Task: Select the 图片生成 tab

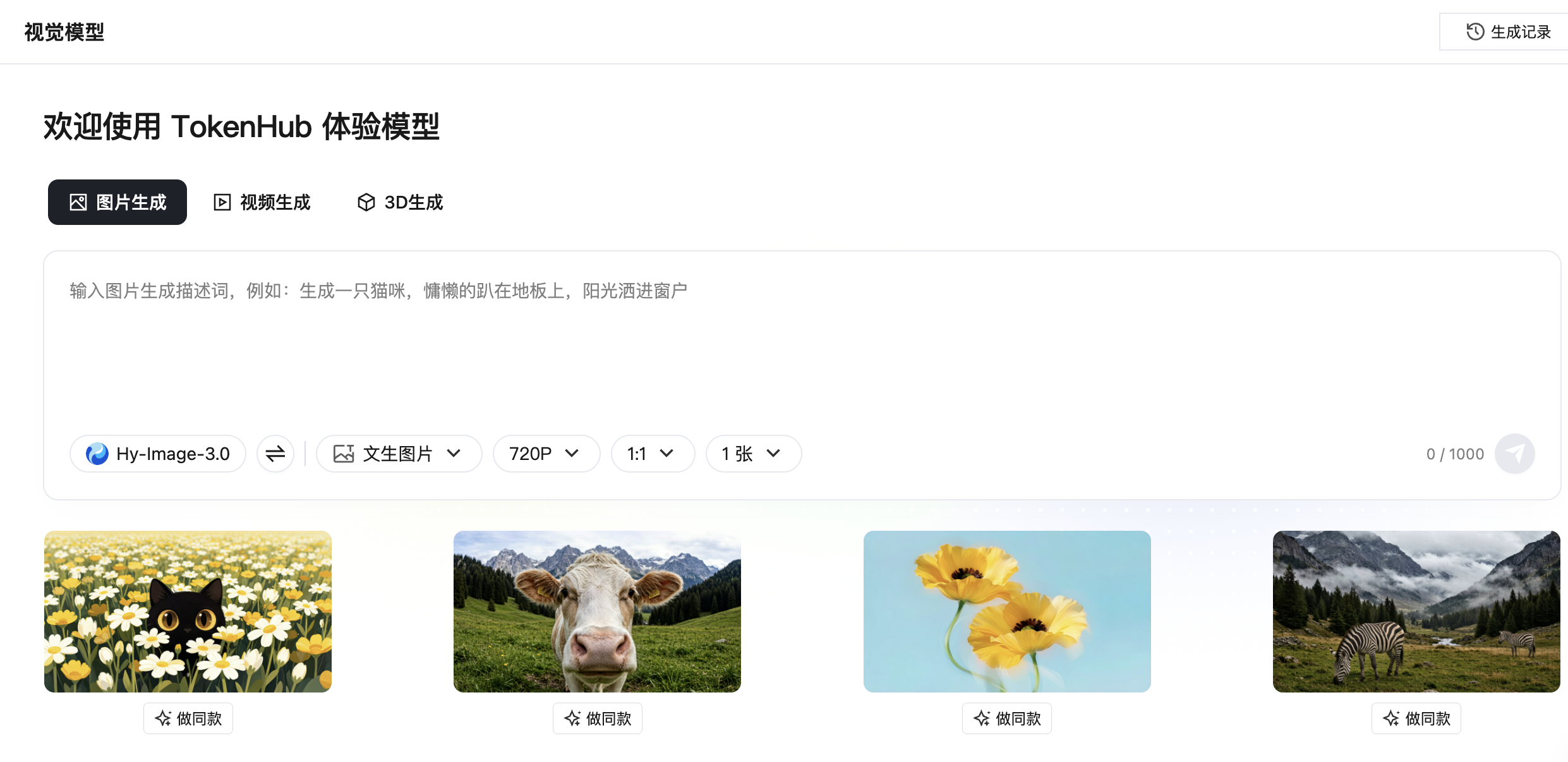Action: click(118, 202)
